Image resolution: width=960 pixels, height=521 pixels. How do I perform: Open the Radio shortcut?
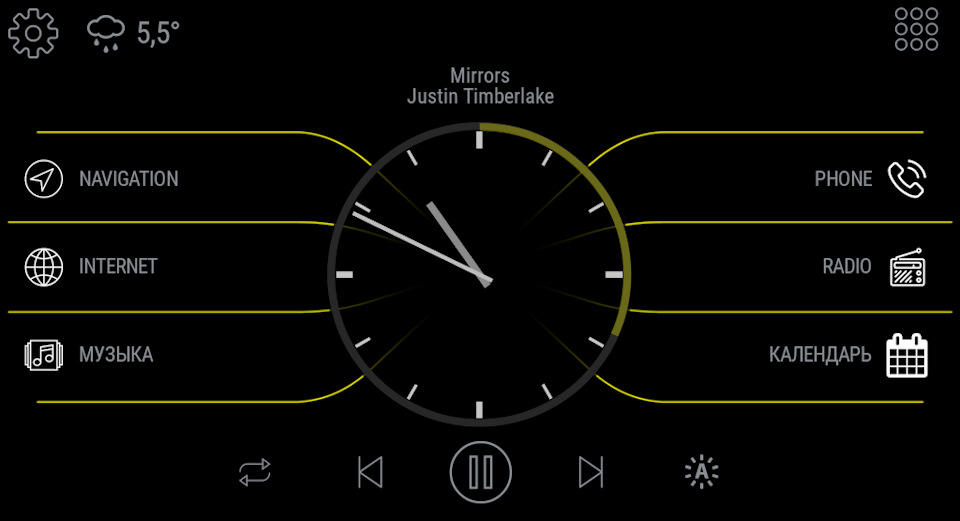click(874, 267)
